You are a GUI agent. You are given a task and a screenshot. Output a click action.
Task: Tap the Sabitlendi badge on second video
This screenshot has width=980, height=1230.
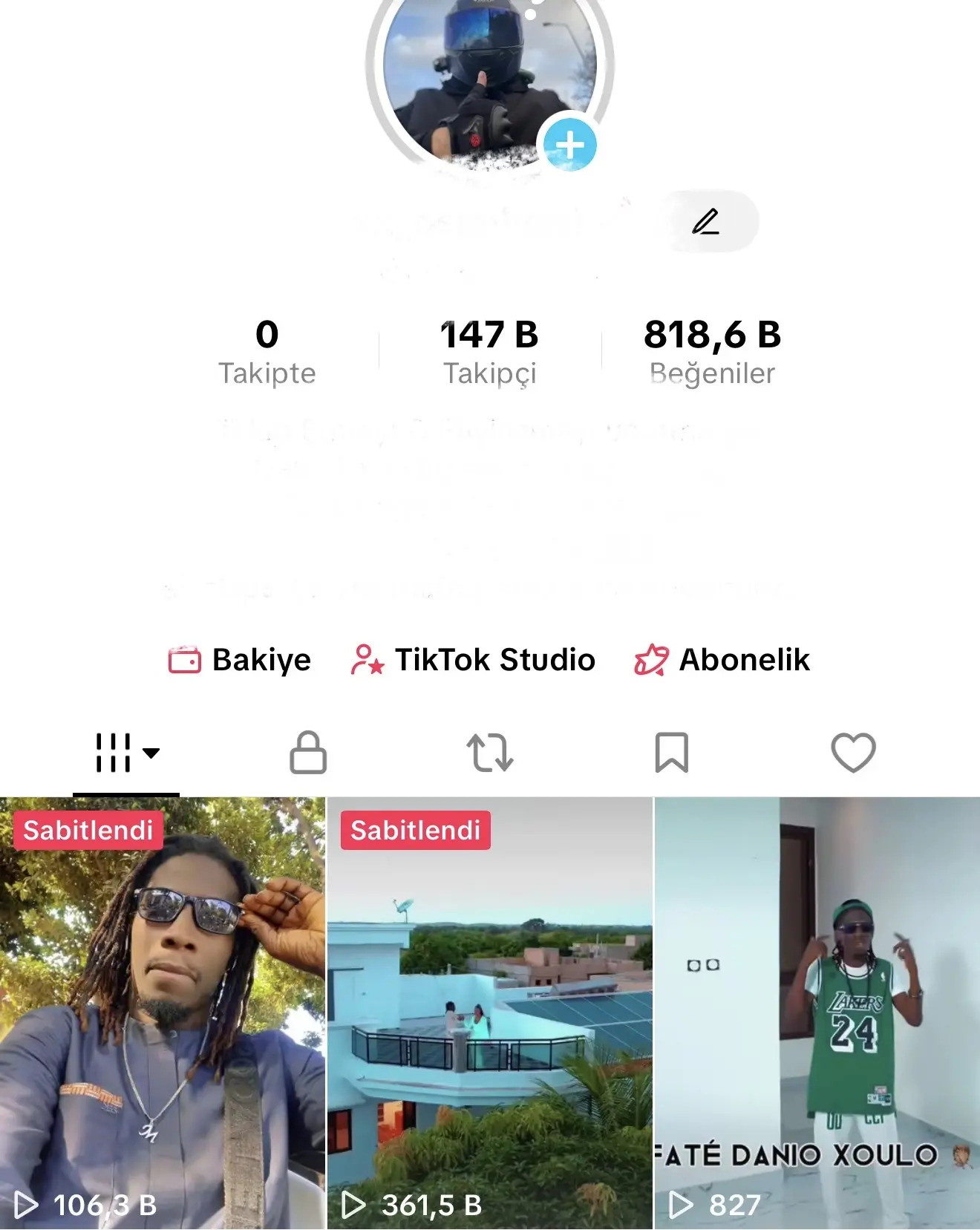coord(416,832)
